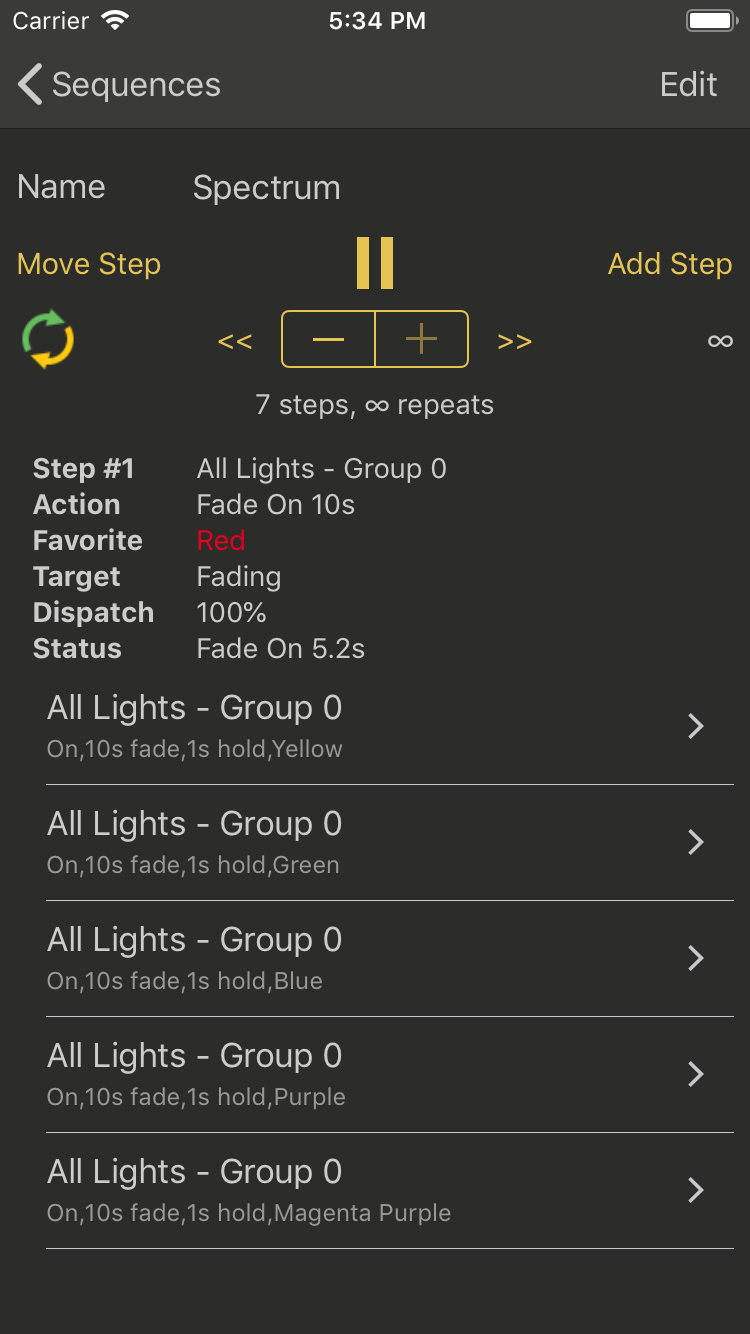
Task: Decrease value with the minus stepper
Action: (x=328, y=339)
